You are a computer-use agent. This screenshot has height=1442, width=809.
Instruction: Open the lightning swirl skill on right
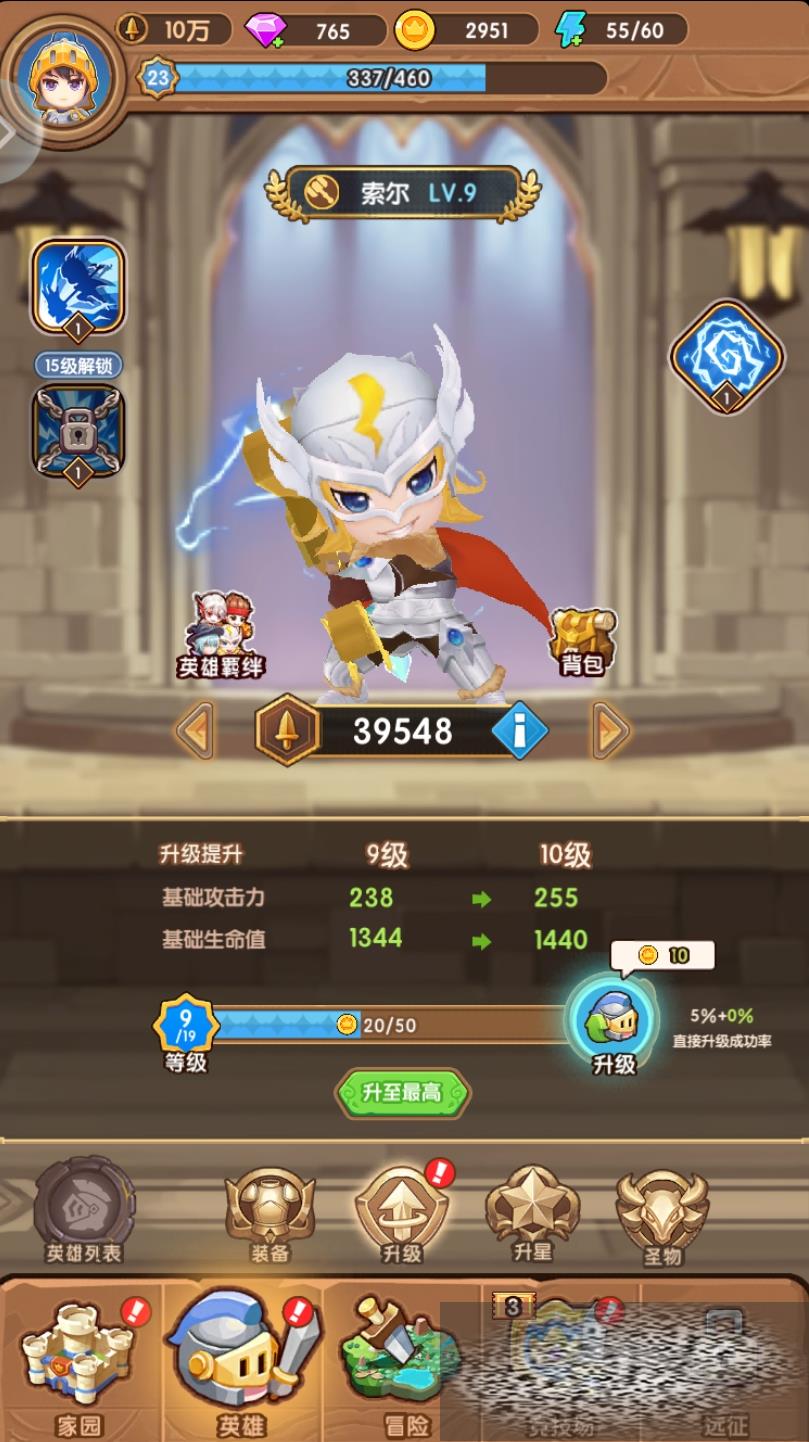[x=726, y=356]
